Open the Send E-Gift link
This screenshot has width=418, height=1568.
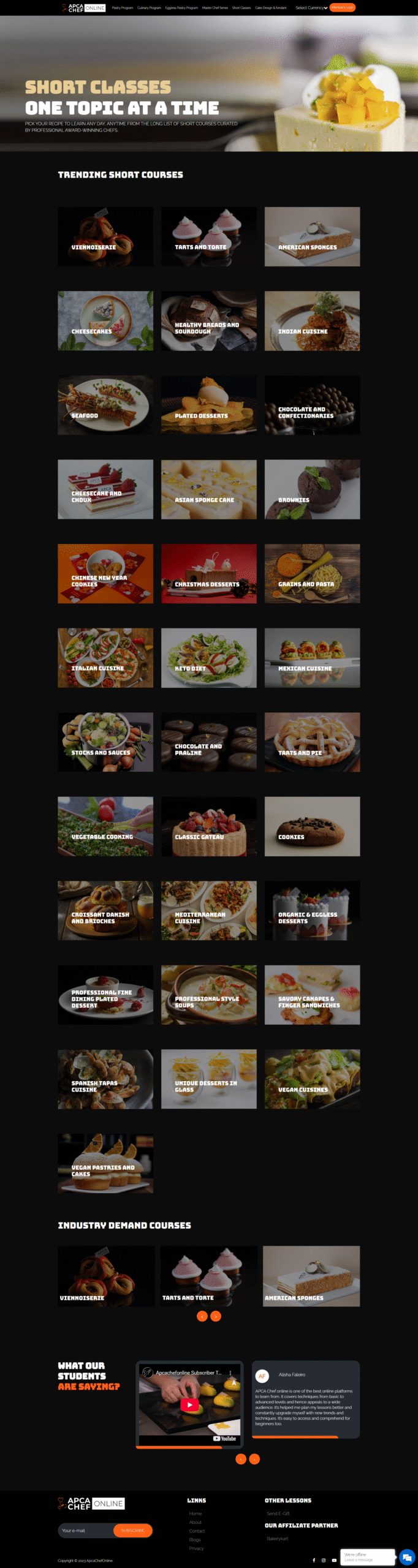[x=278, y=1513]
